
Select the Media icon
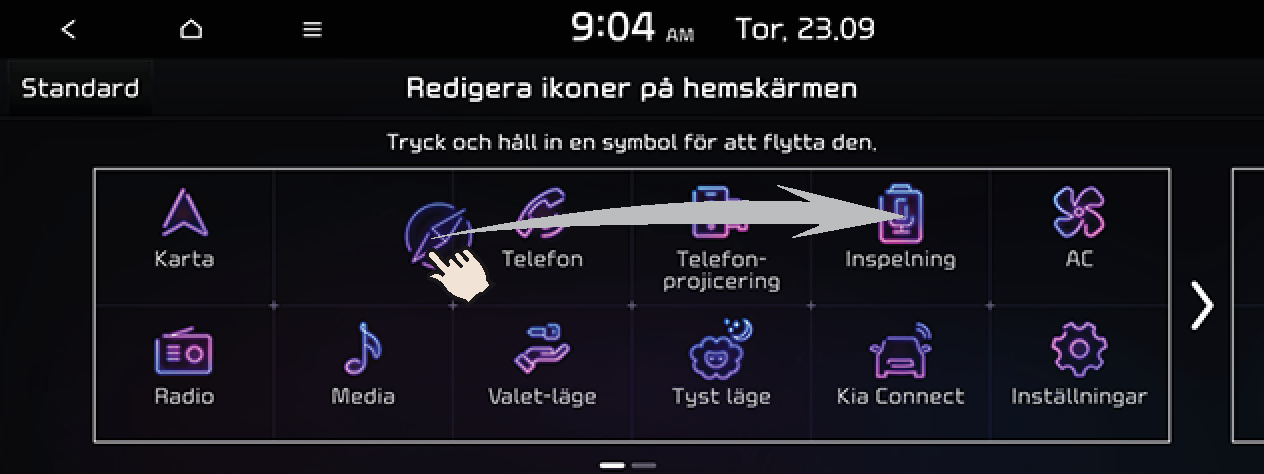[x=363, y=365]
